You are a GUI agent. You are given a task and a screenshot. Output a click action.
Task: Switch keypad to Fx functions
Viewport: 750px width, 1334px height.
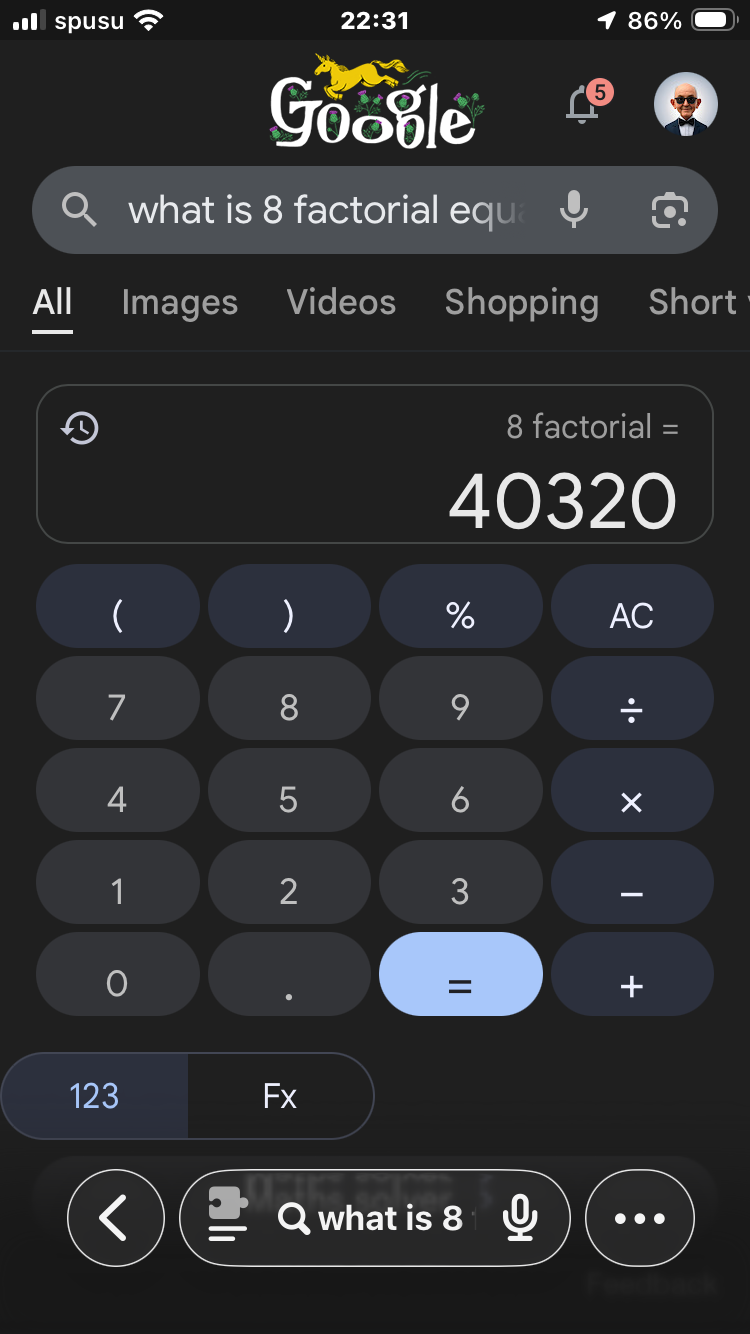[x=280, y=1096]
